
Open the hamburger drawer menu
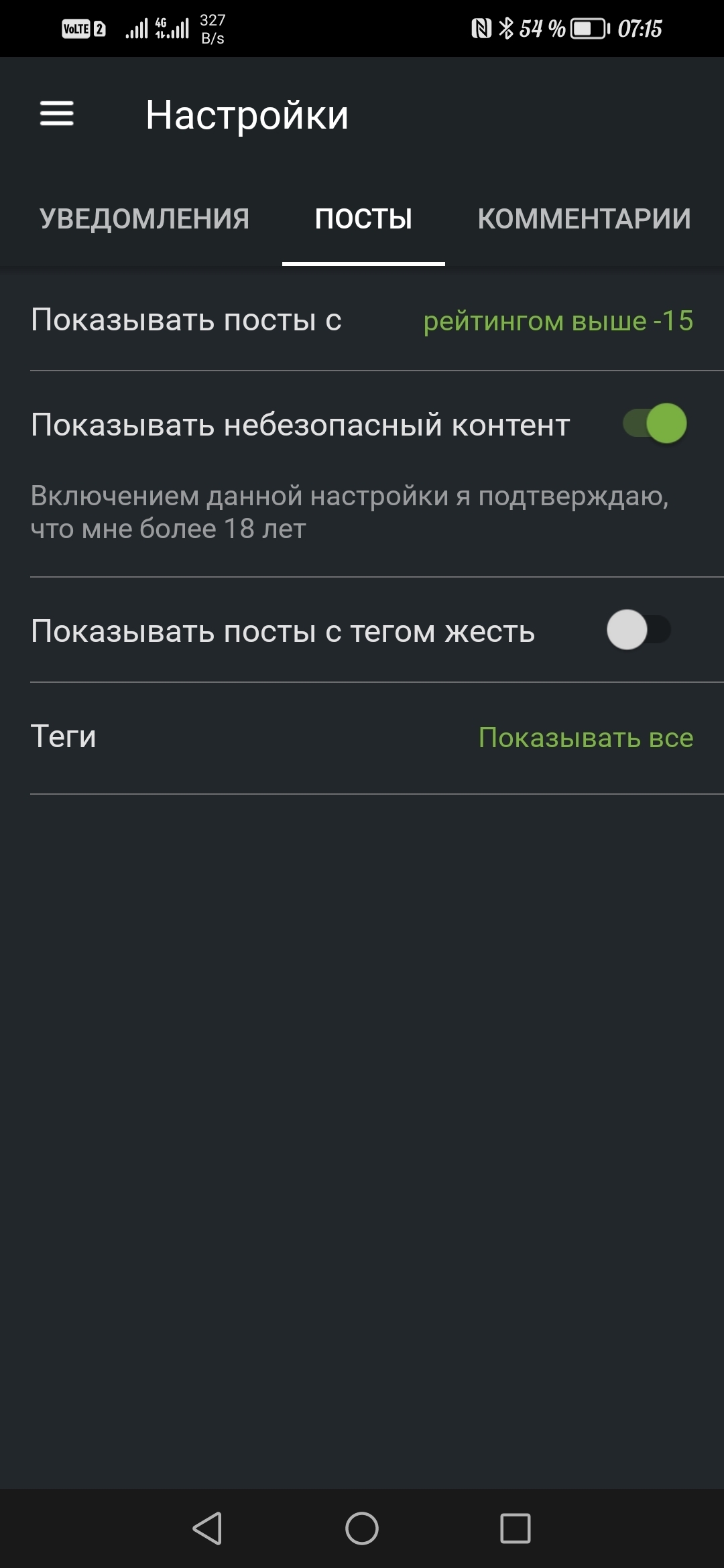pos(57,114)
